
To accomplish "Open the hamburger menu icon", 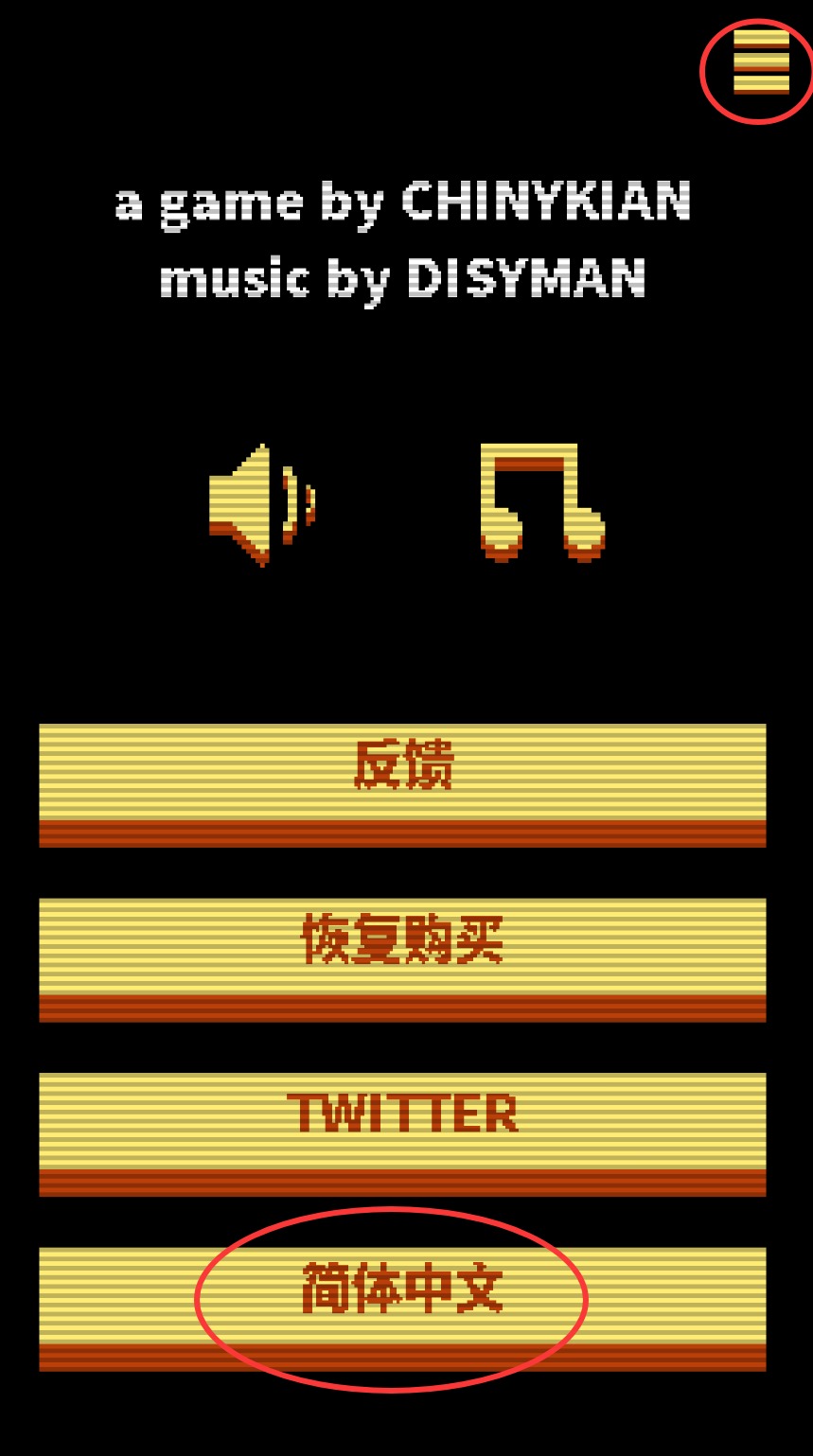I will [760, 62].
